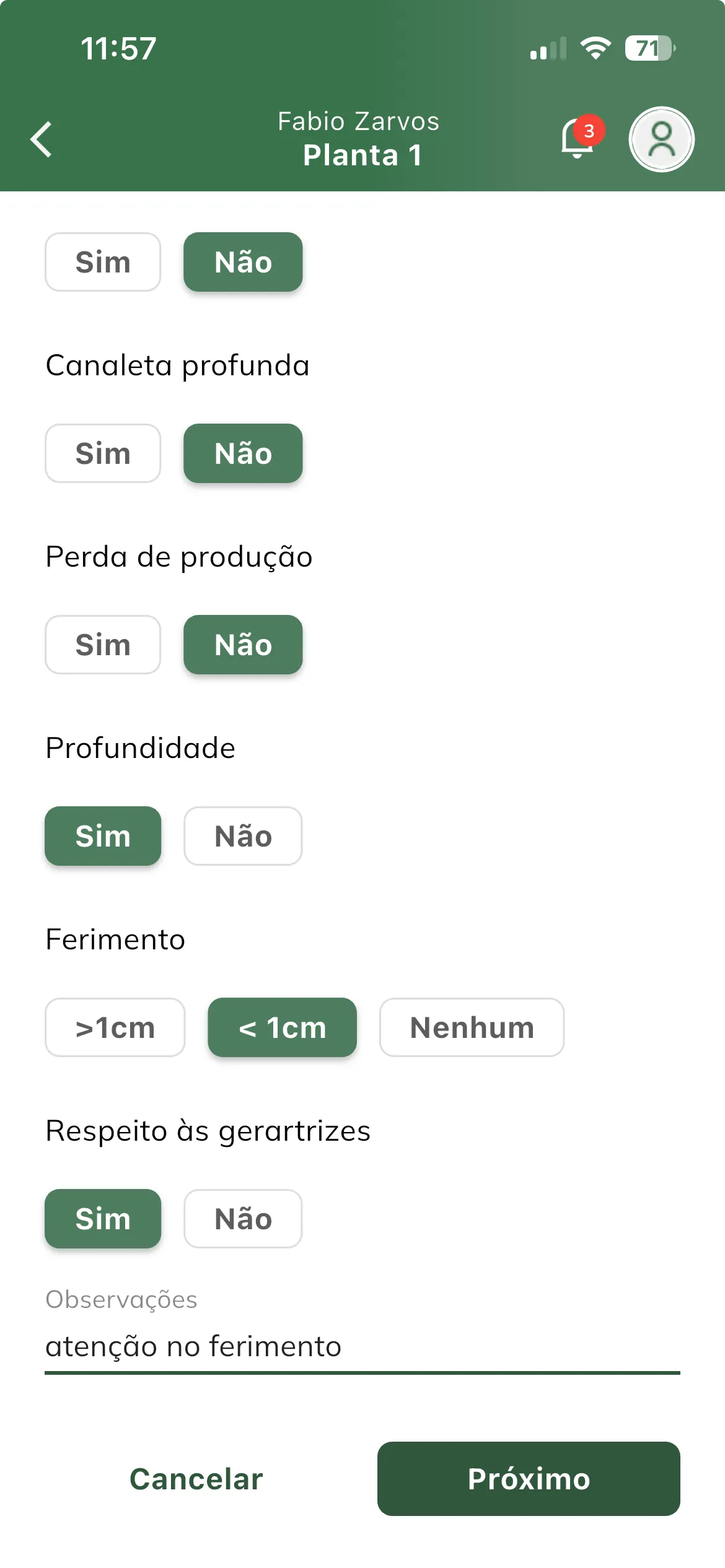
Task: Tap 'Não' next to Perda de produção
Action: pyautogui.click(x=243, y=644)
